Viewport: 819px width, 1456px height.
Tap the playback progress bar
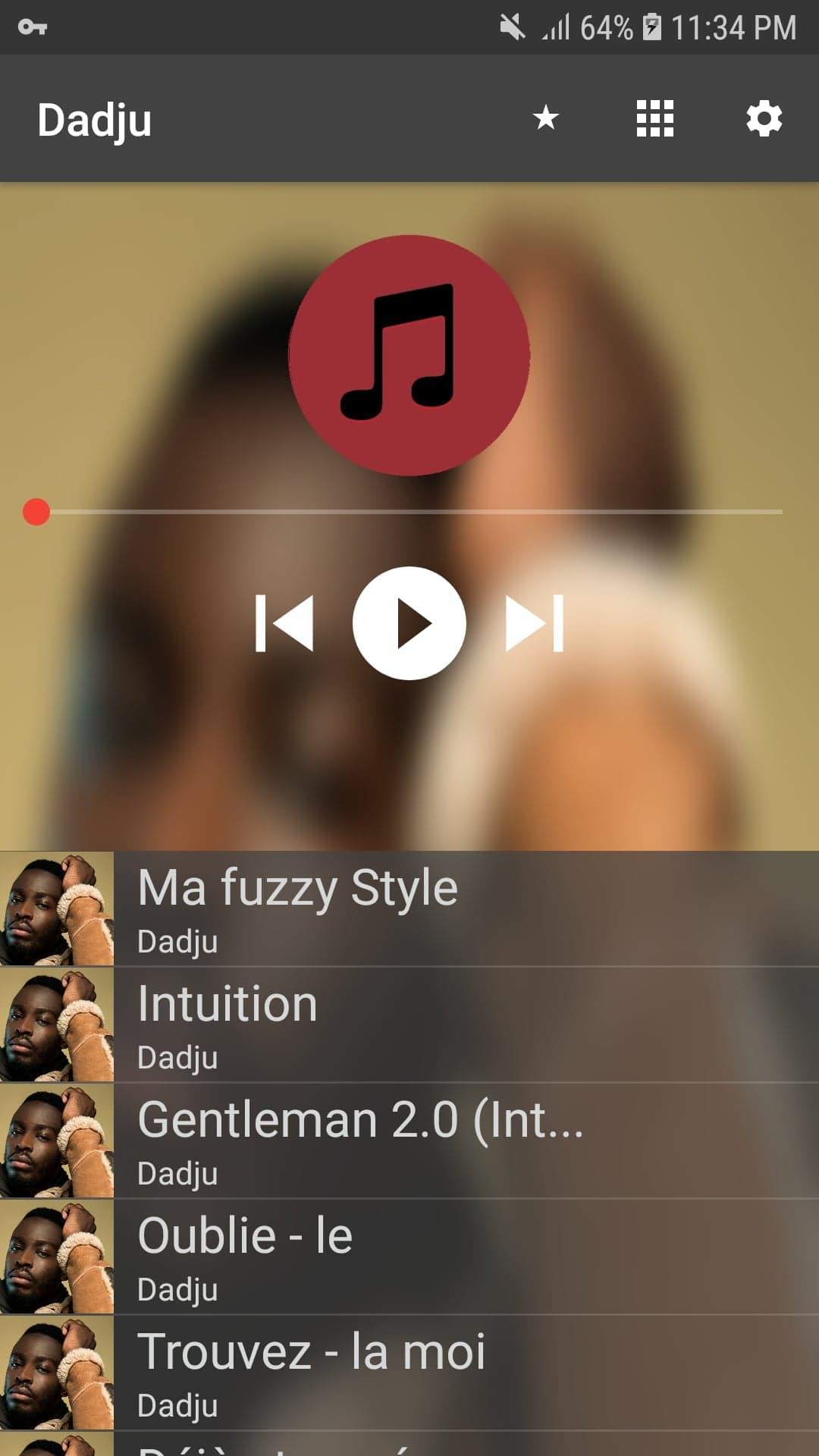409,513
